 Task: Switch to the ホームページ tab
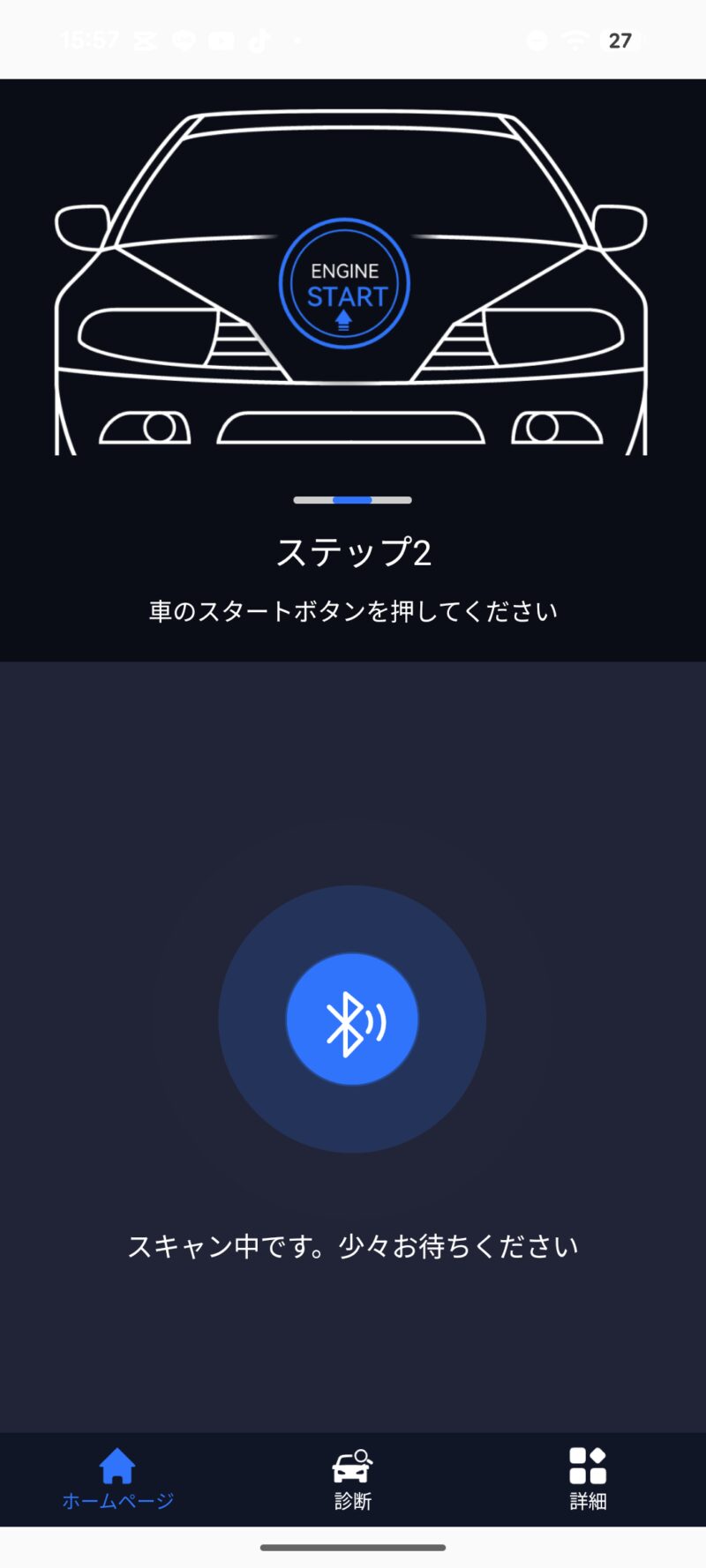[117, 1479]
